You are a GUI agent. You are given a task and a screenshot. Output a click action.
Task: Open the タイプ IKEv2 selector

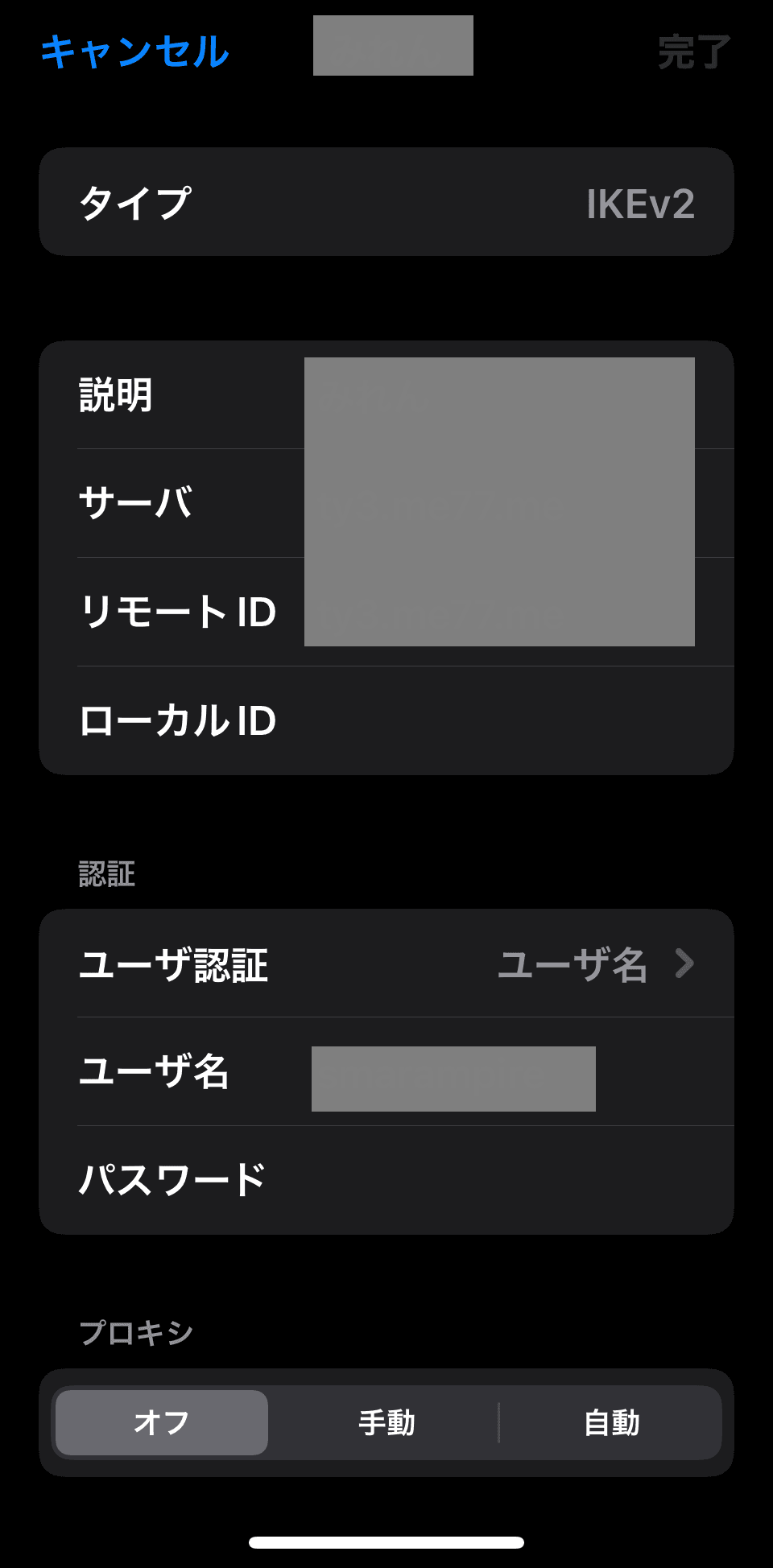coord(386,202)
